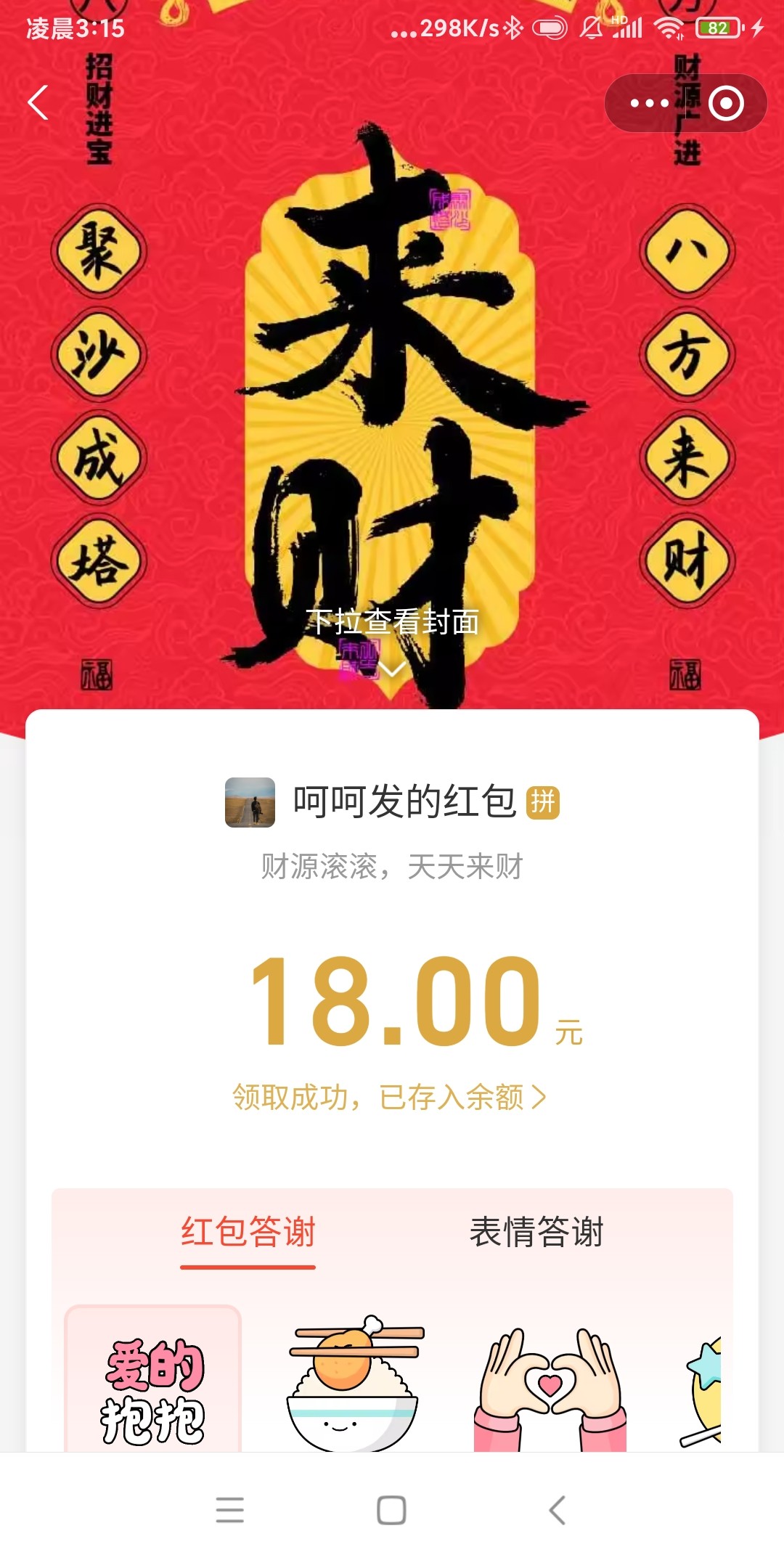Switch to the 红包答谢 tab
The width and height of the screenshot is (784, 1568).
pos(248,1232)
